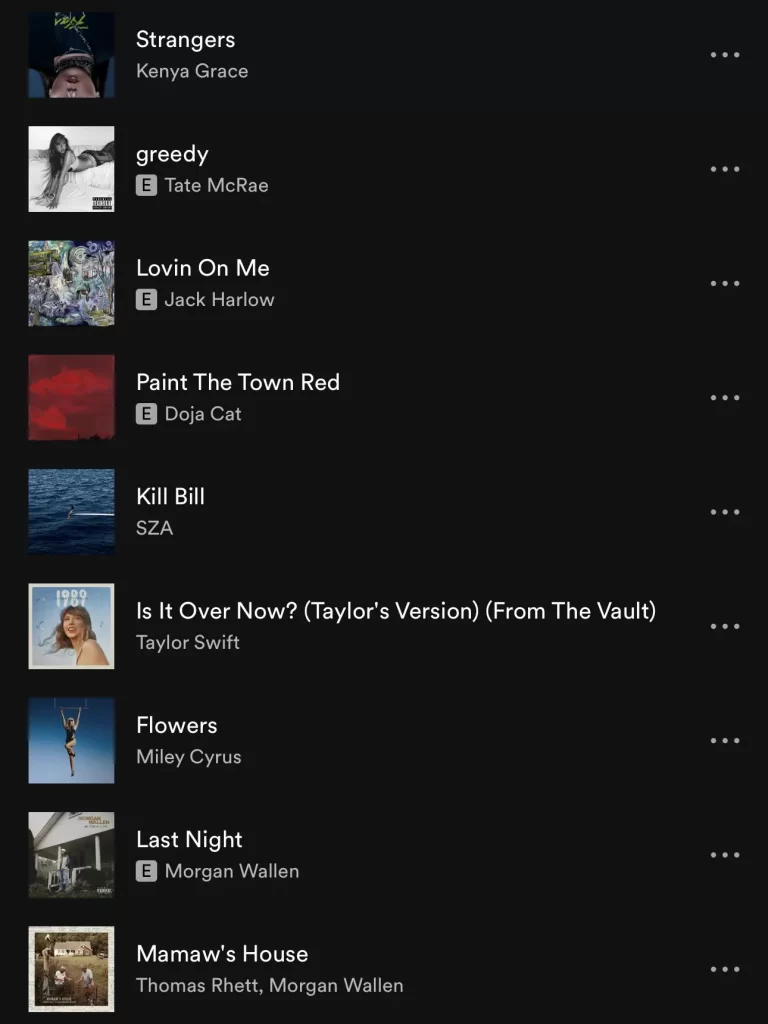
Task: Show more options for Lovin On Me
Action: click(x=725, y=283)
